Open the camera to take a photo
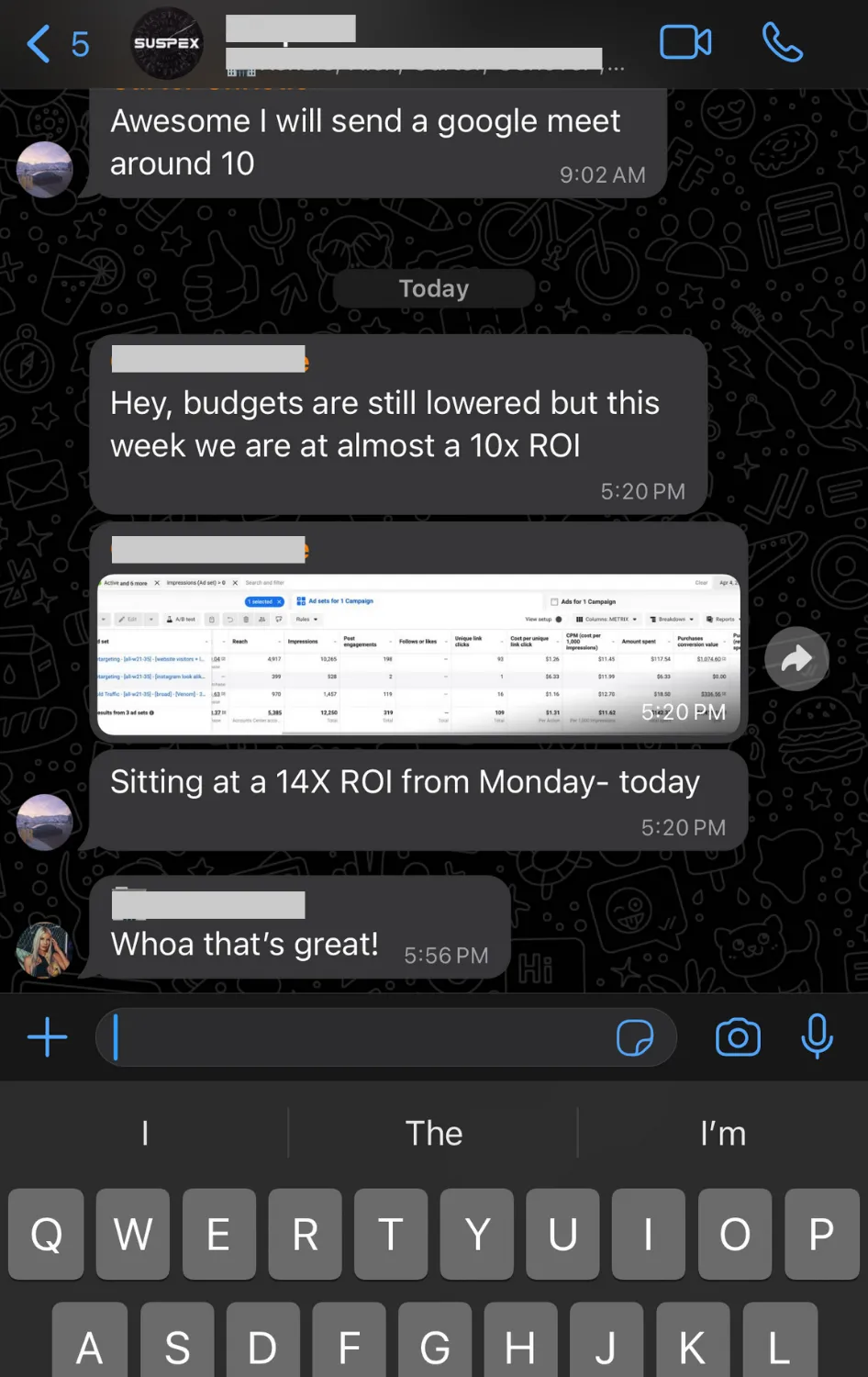This screenshot has height=1377, width=868. pos(738,1038)
